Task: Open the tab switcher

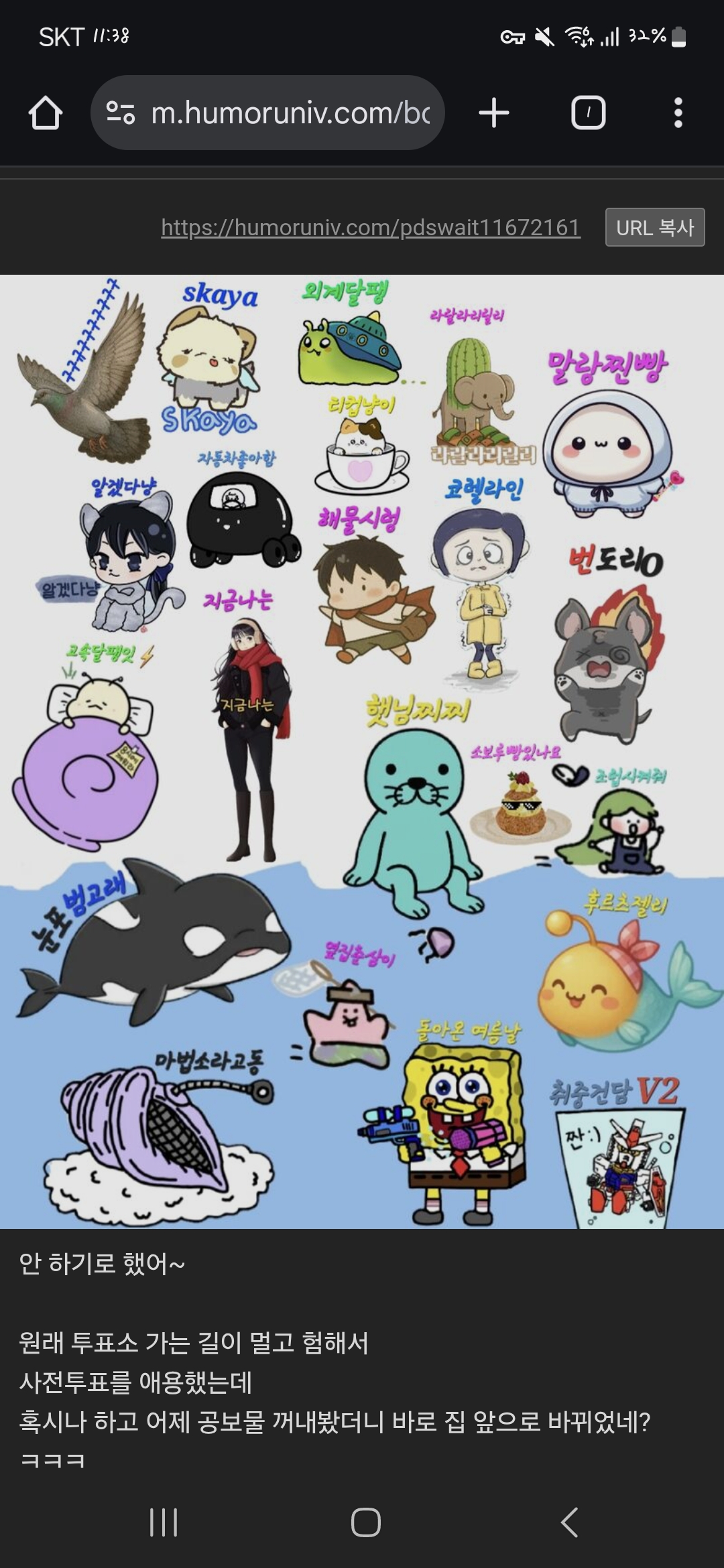Action: tap(589, 113)
